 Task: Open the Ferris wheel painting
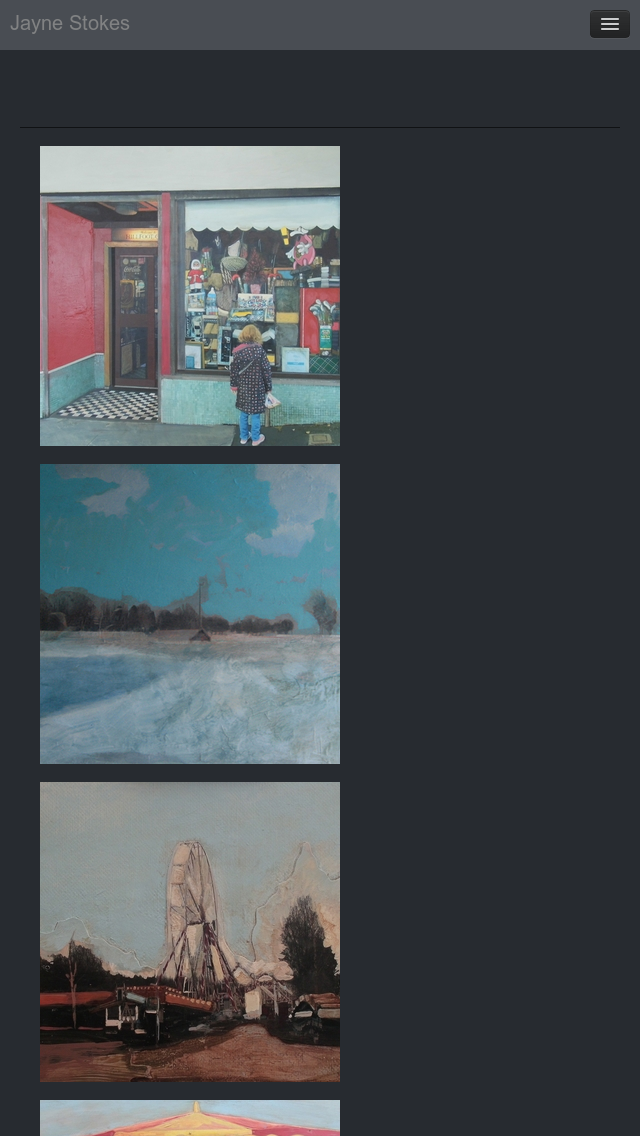coord(190,932)
